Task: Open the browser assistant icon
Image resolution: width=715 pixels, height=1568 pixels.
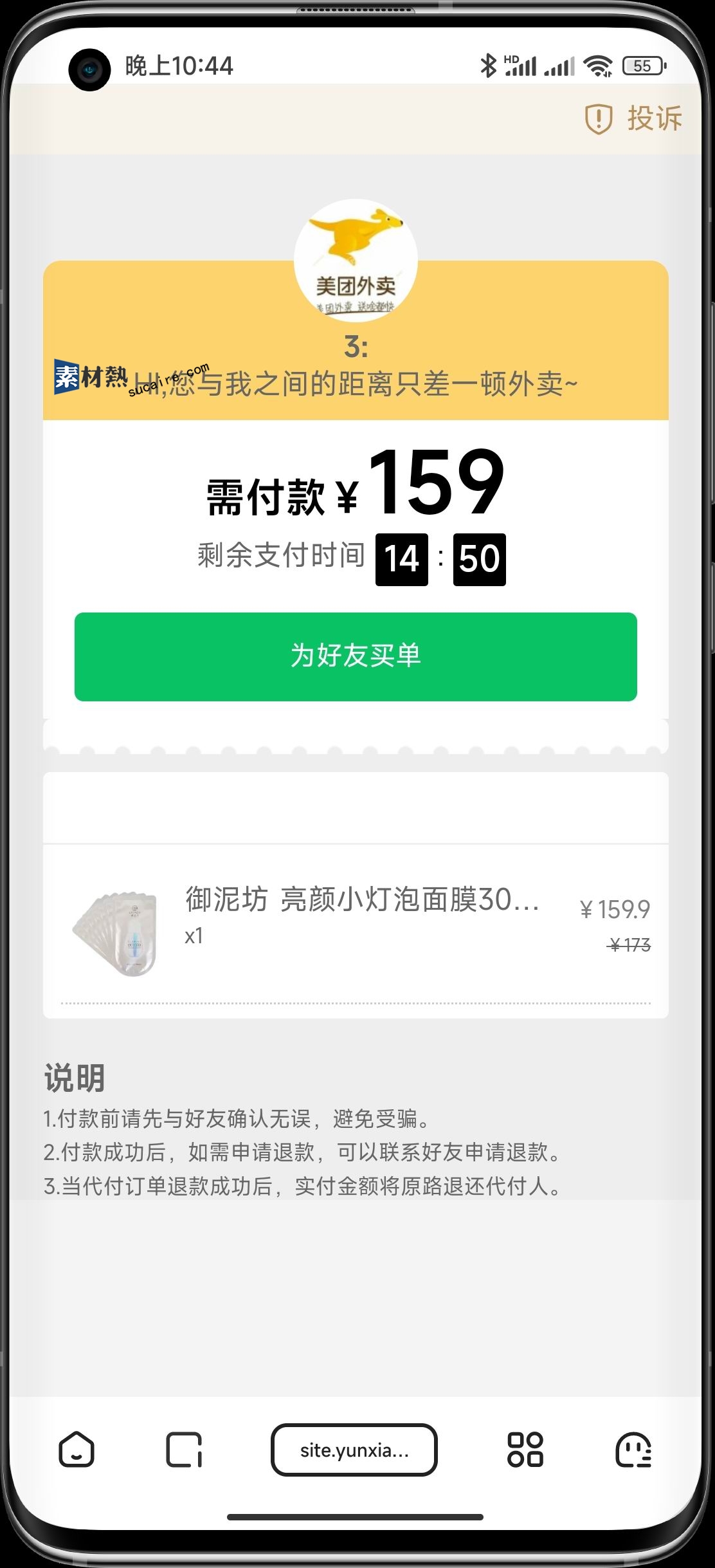Action: point(633,1450)
